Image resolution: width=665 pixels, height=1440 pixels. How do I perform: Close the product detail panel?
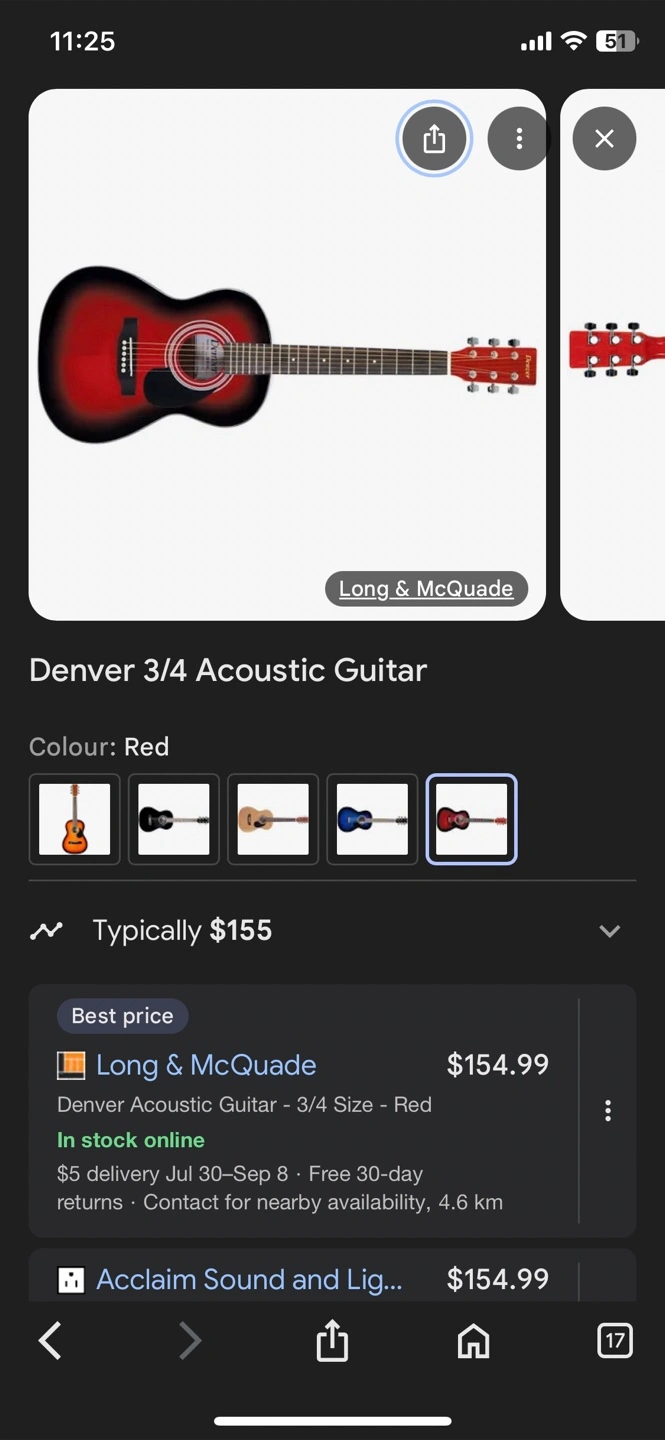click(604, 138)
